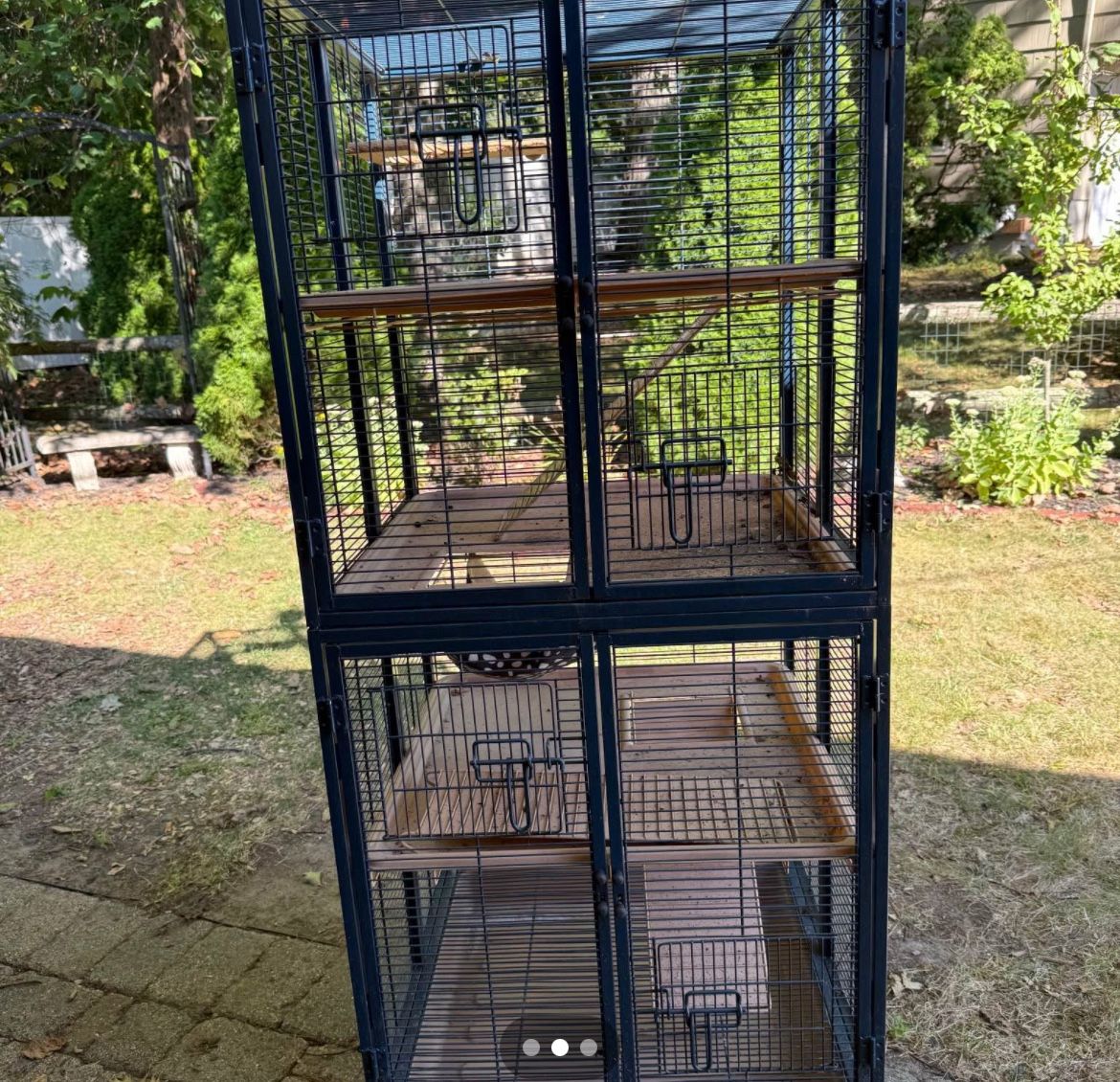Screen dimensions: 1120x1082
Task: Jump to the third photo indicator dot
Action: (589, 1047)
